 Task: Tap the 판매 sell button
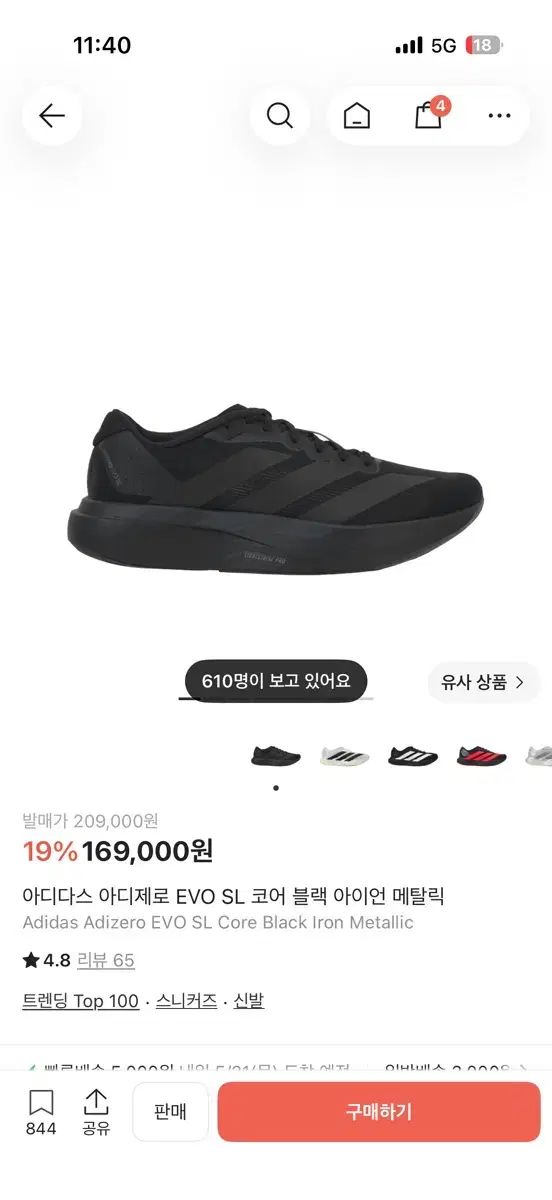tap(171, 1112)
